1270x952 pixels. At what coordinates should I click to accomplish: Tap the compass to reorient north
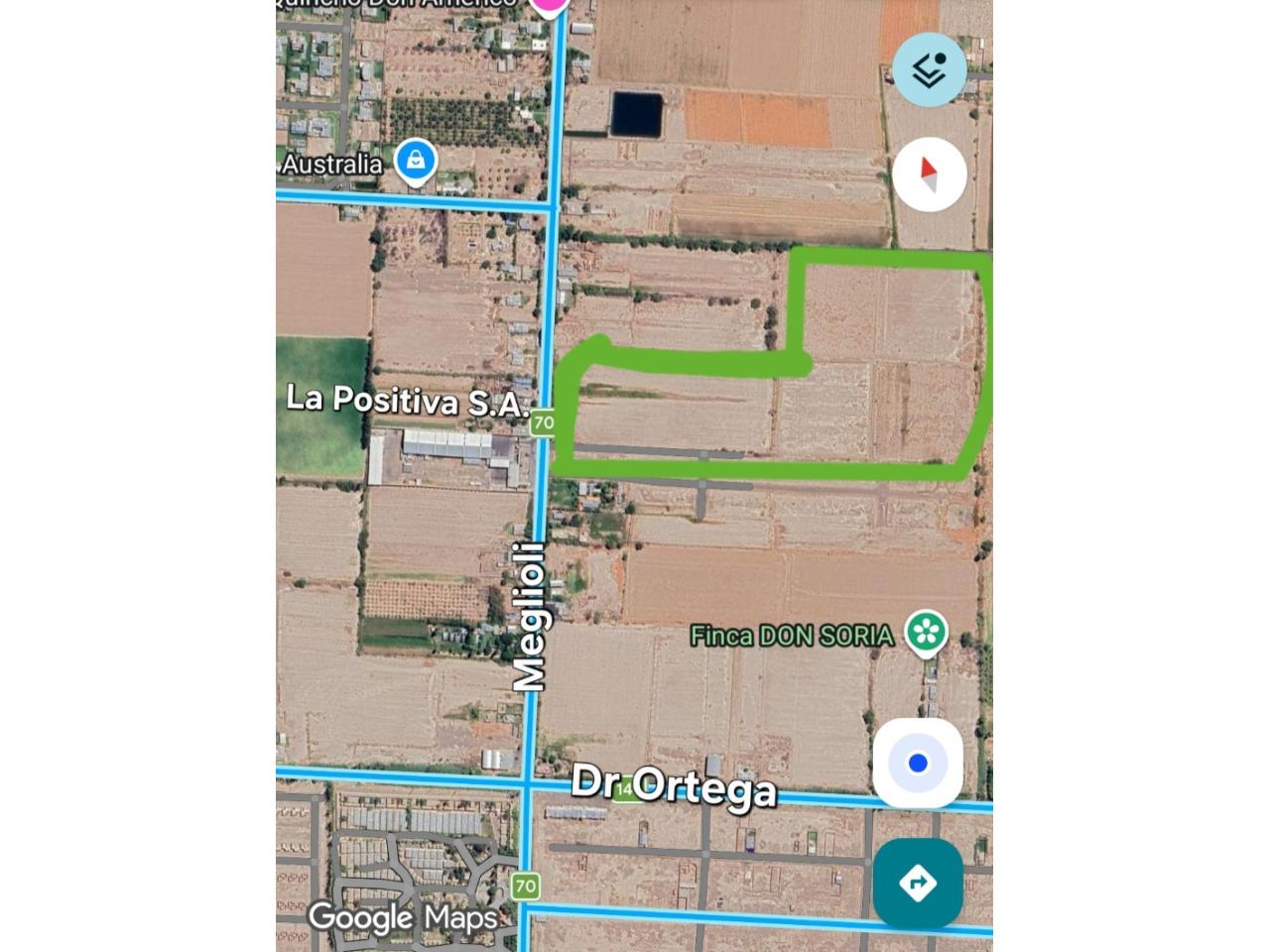click(929, 175)
